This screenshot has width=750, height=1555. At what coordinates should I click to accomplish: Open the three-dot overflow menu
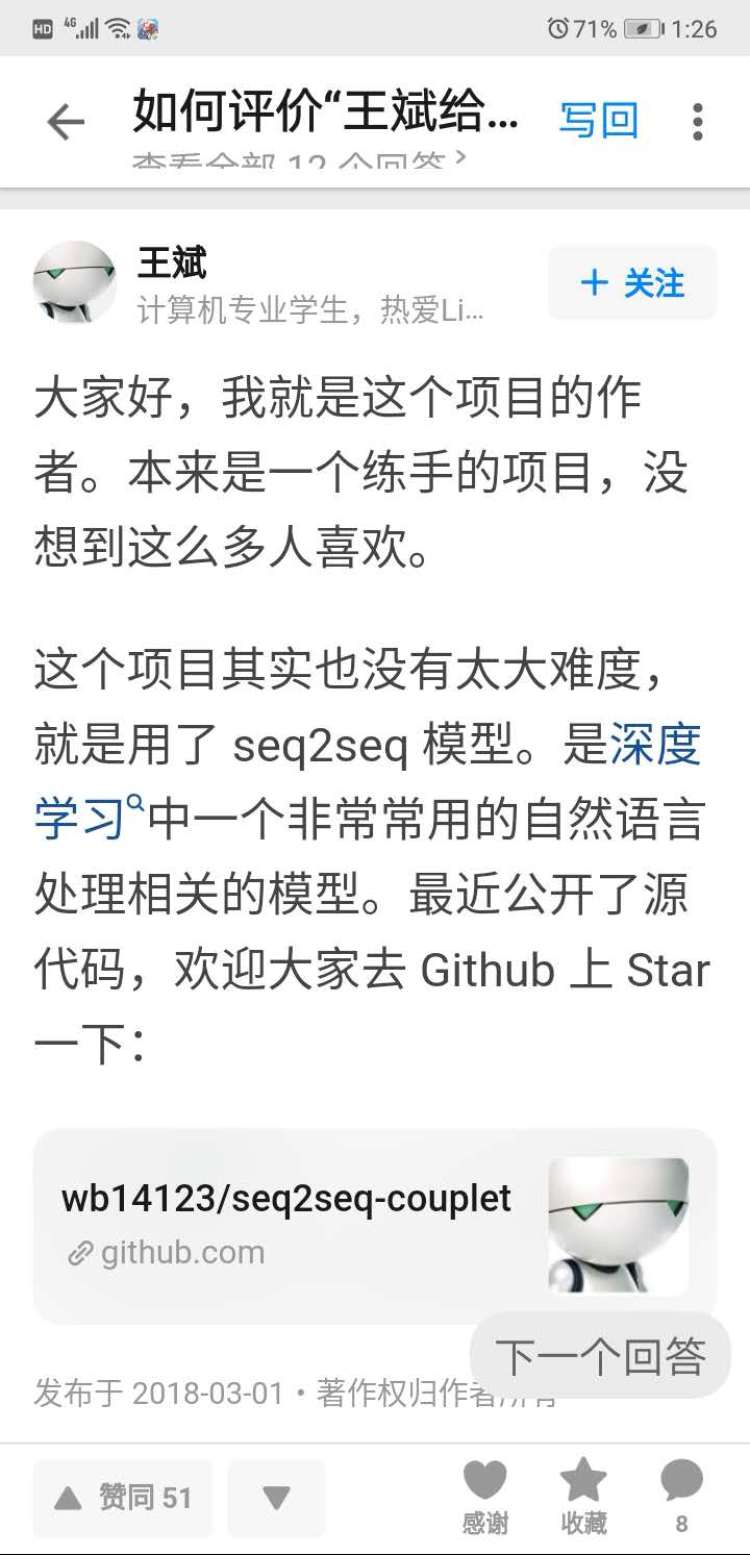(698, 122)
